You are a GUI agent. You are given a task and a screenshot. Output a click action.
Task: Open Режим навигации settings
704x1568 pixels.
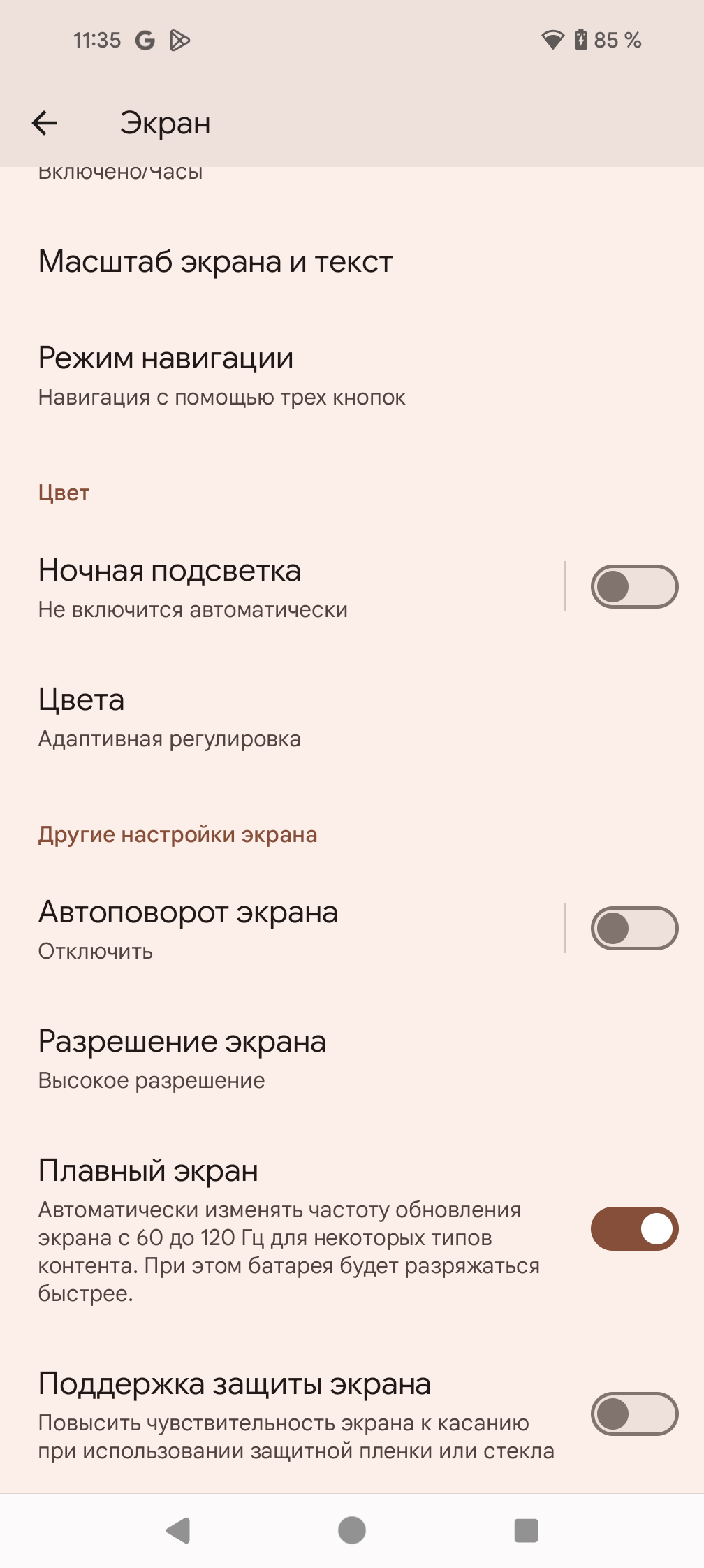click(221, 376)
